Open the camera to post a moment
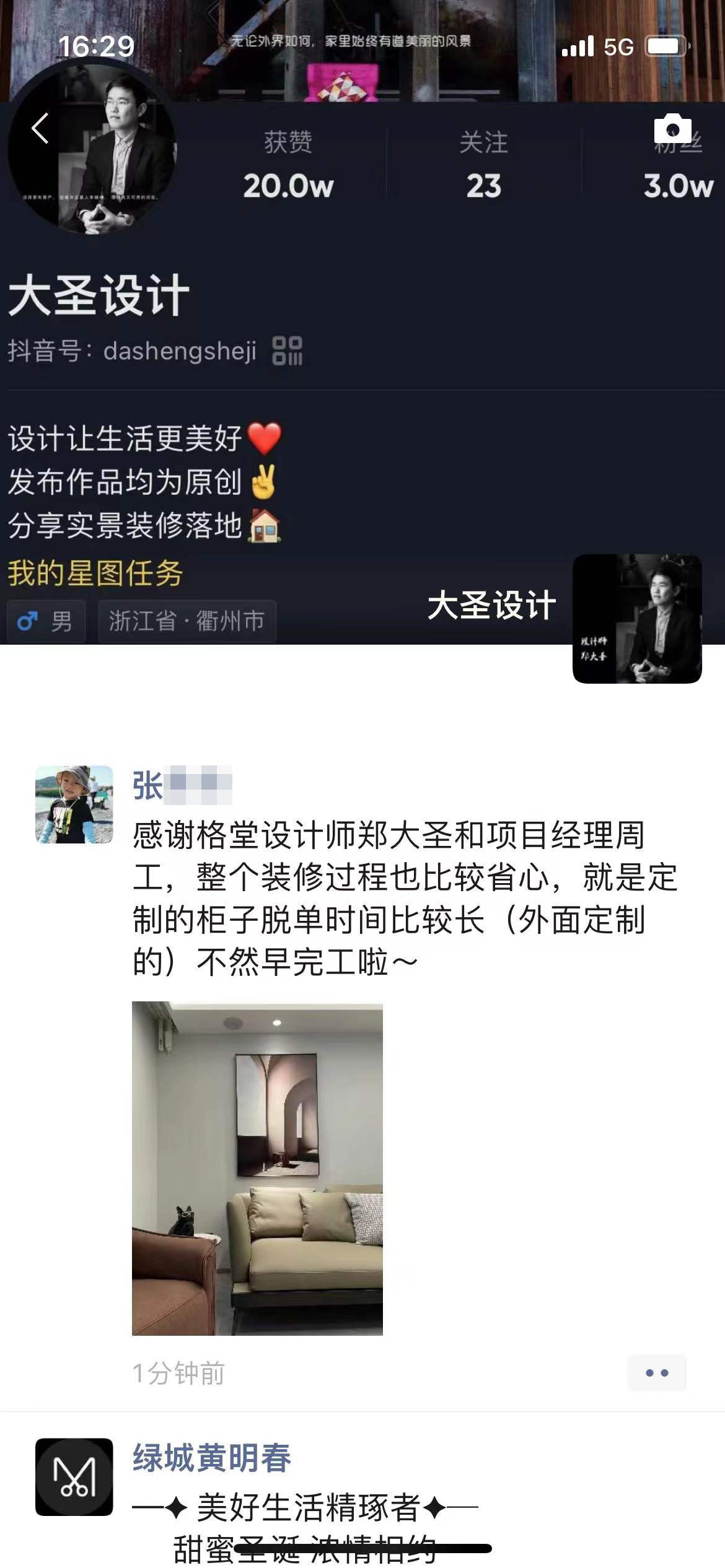 click(x=672, y=129)
